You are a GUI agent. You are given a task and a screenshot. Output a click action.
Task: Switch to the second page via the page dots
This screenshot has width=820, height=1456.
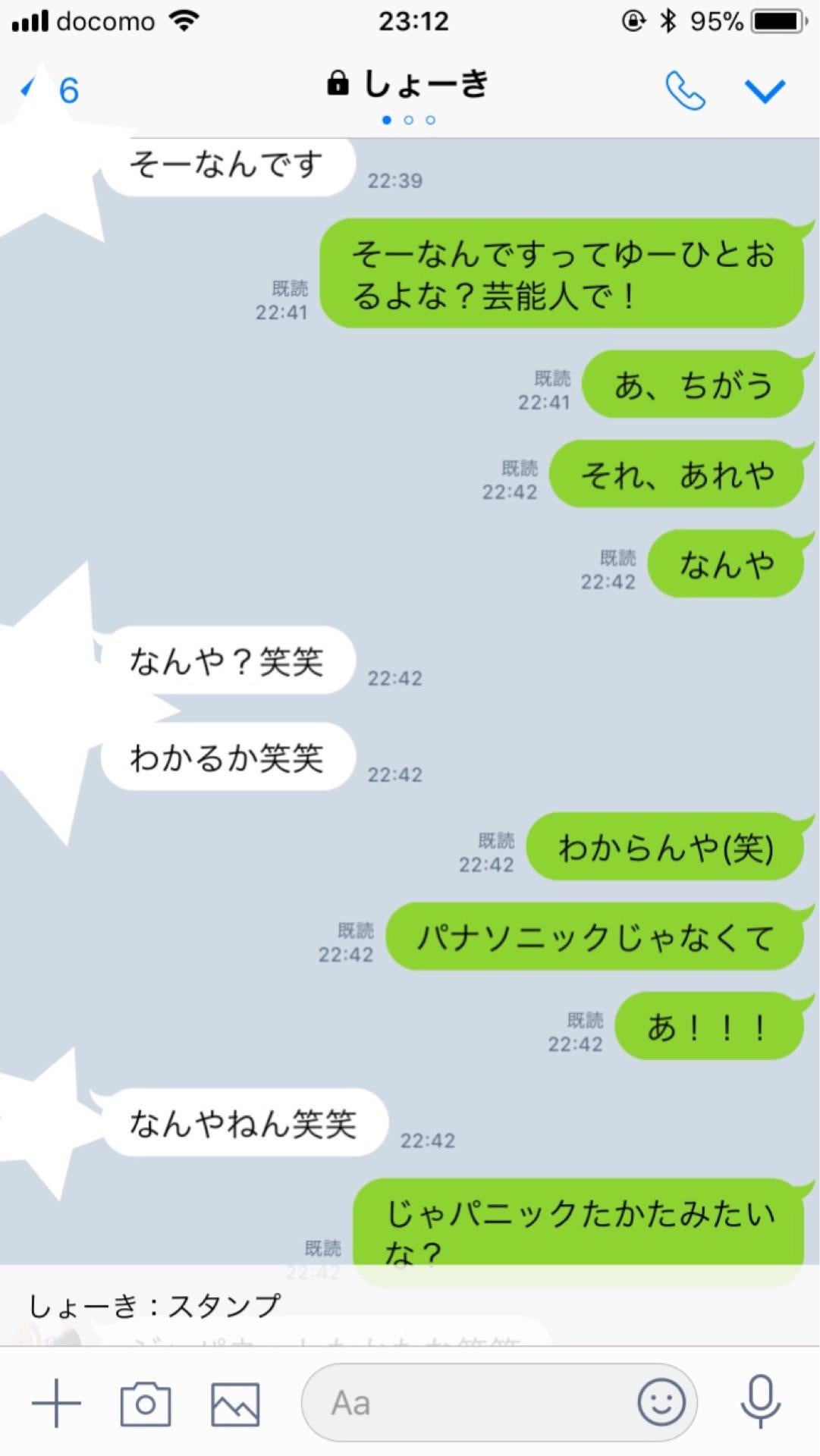(410, 119)
